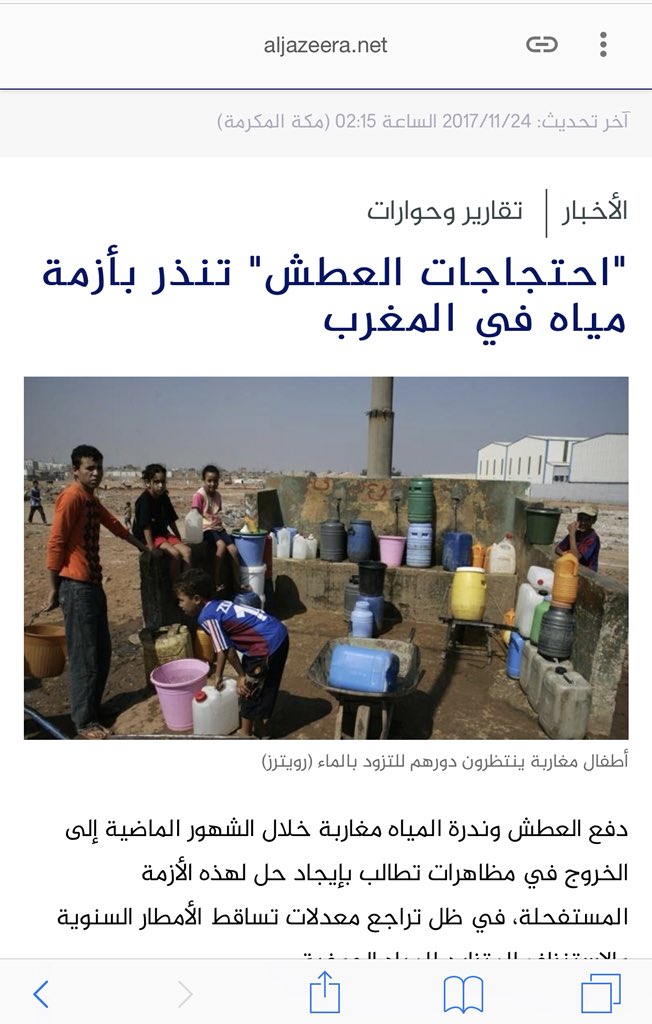Viewport: 652px width, 1024px height.
Task: Open the three-dot overflow menu
Action: tap(603, 45)
